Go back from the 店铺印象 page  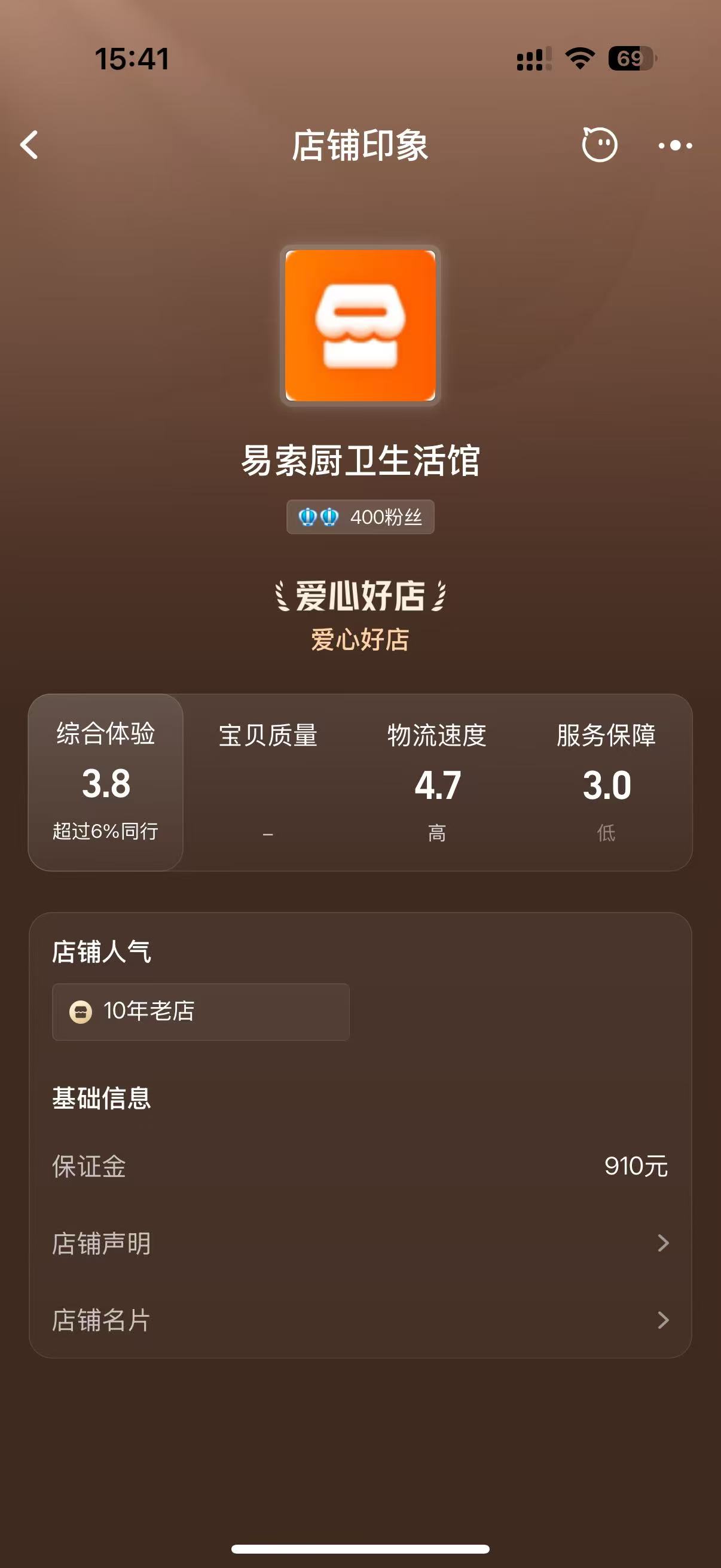click(x=29, y=145)
